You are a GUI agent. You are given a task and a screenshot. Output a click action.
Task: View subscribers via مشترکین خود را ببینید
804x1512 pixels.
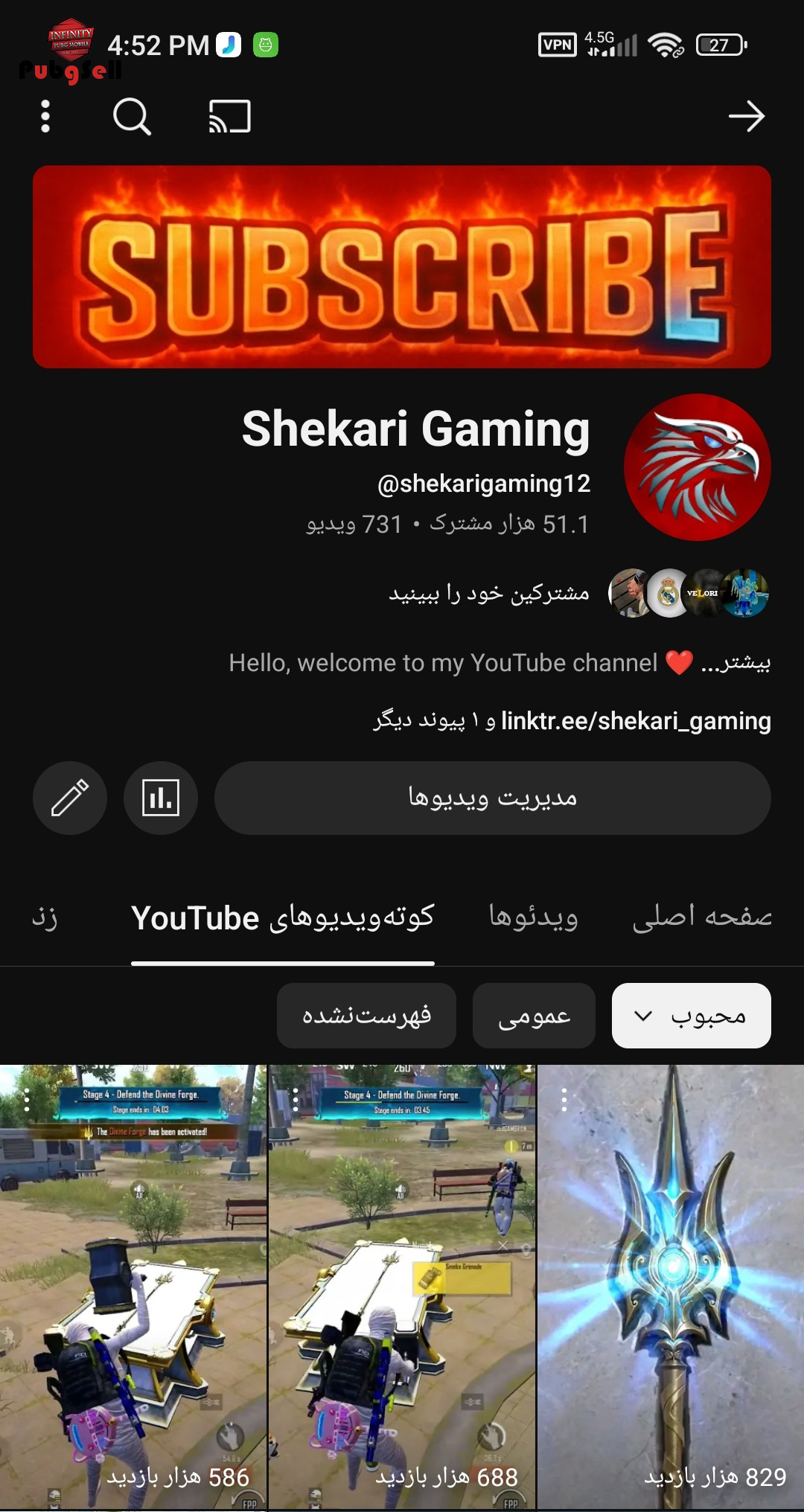(x=489, y=593)
